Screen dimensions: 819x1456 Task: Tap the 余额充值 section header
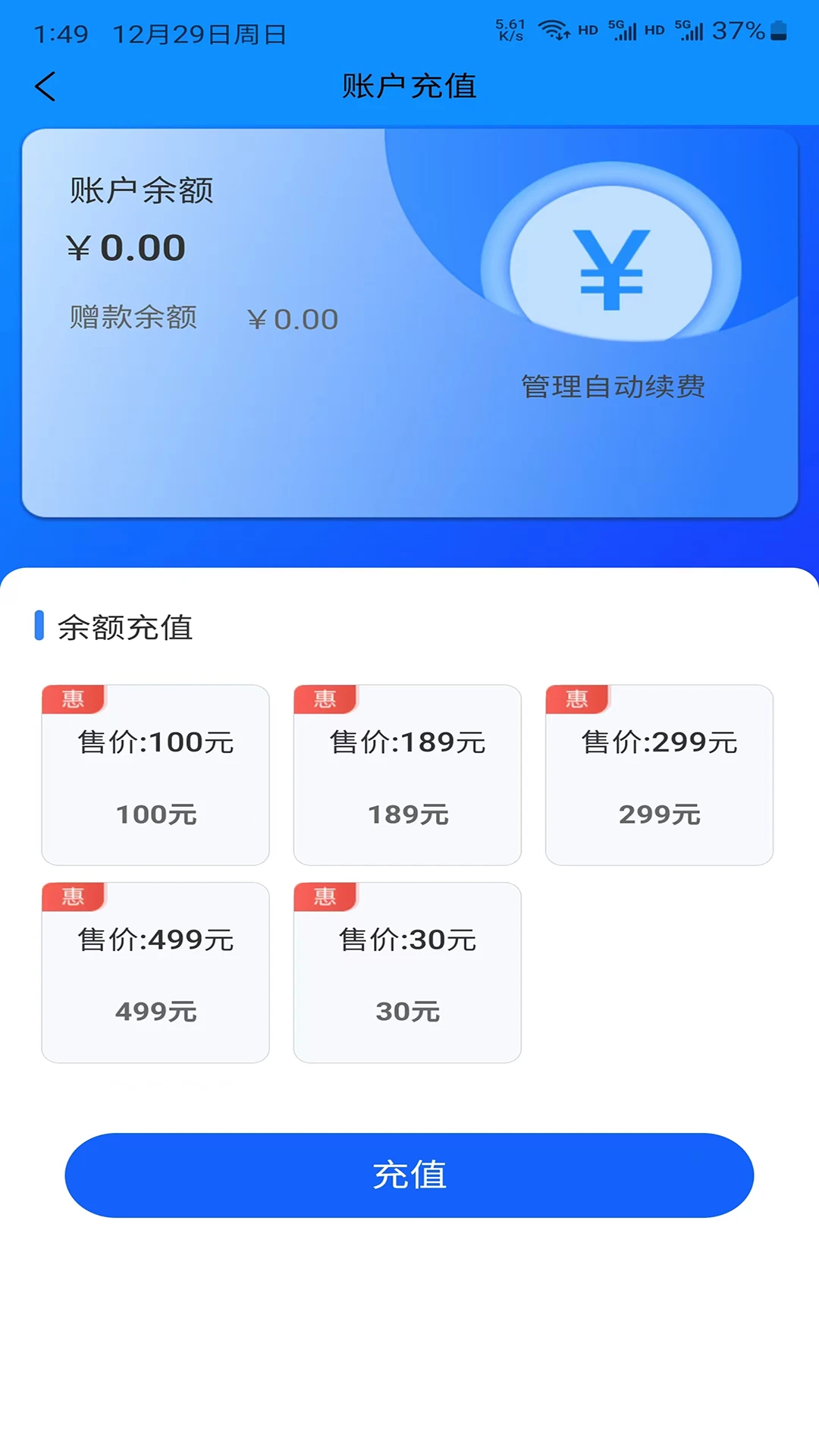(124, 627)
